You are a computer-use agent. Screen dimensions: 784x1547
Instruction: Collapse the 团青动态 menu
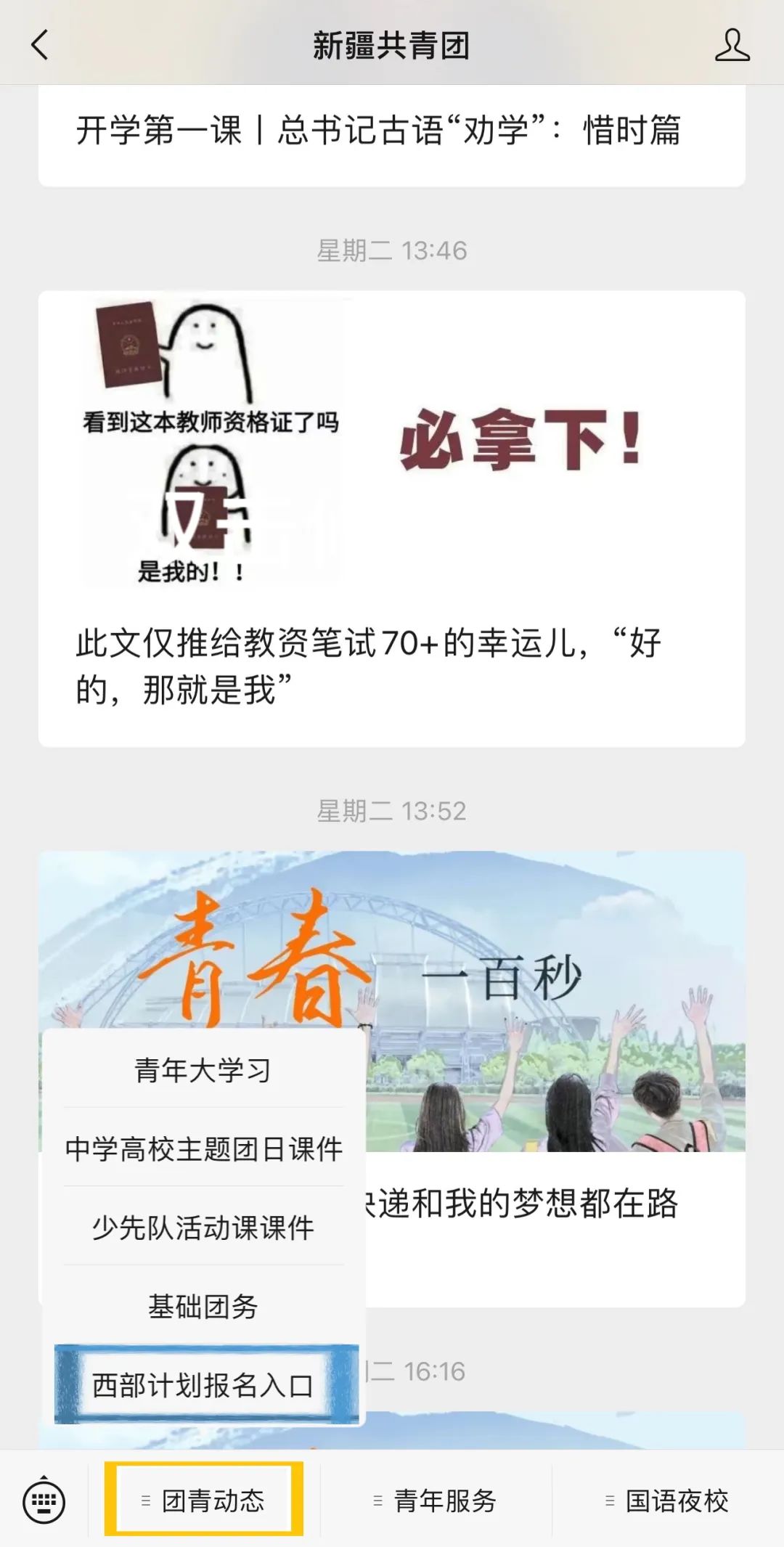204,1500
